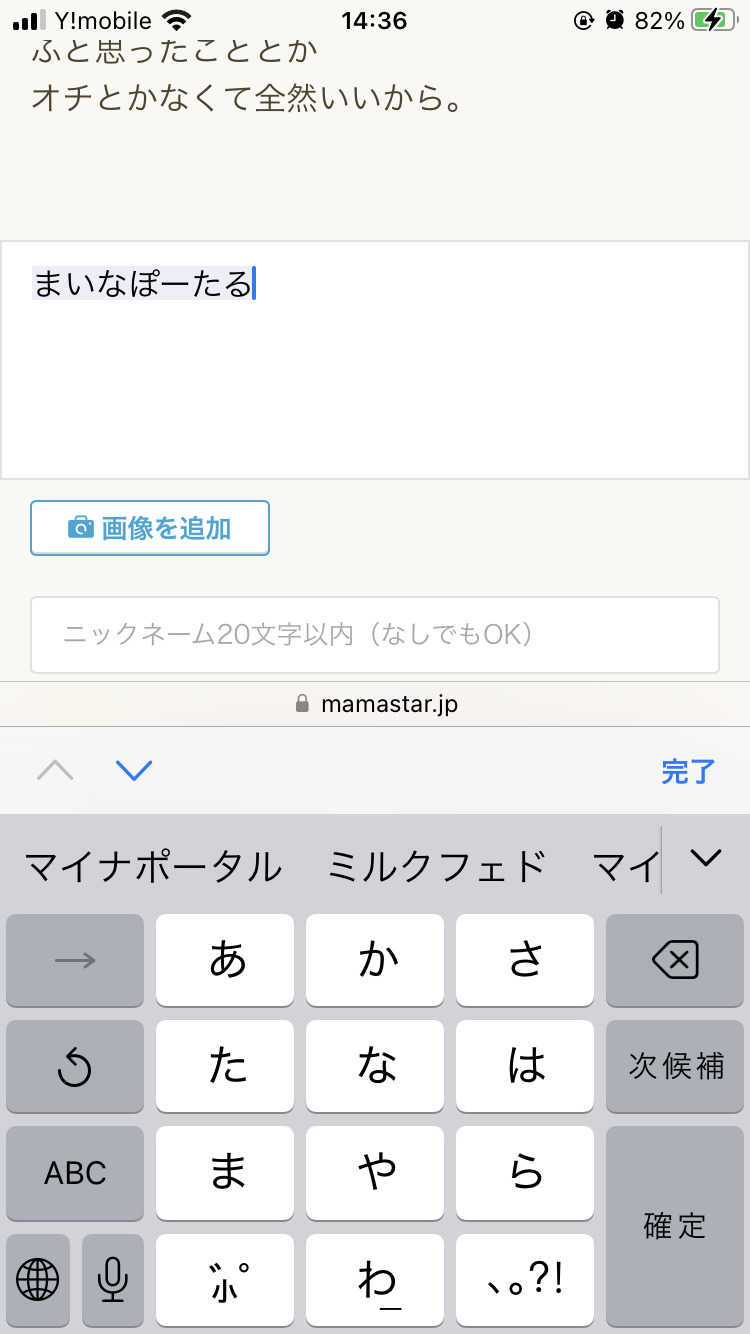Open keyboard switcher globe key
Viewport: 750px width, 1334px height.
pyautogui.click(x=38, y=1279)
